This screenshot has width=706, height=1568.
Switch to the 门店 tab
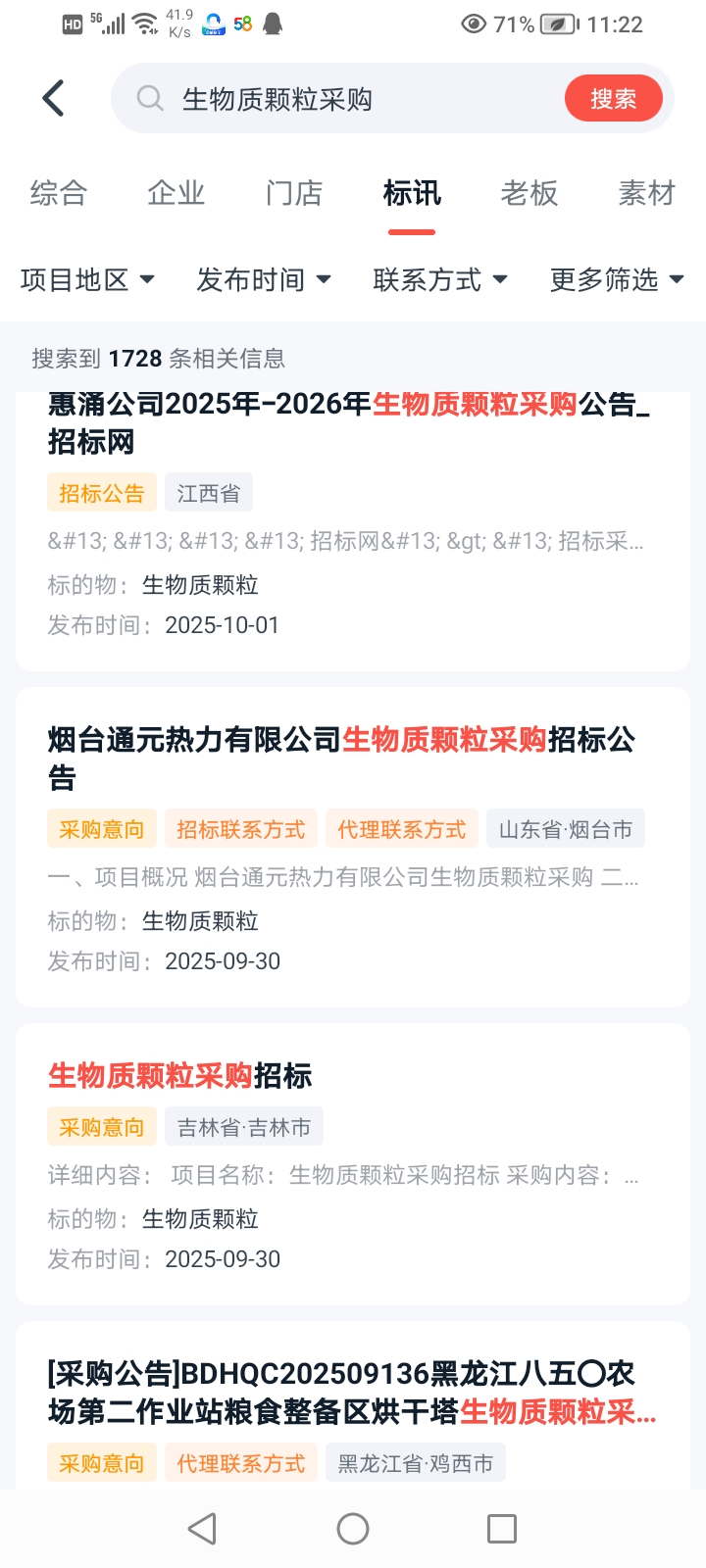[294, 193]
